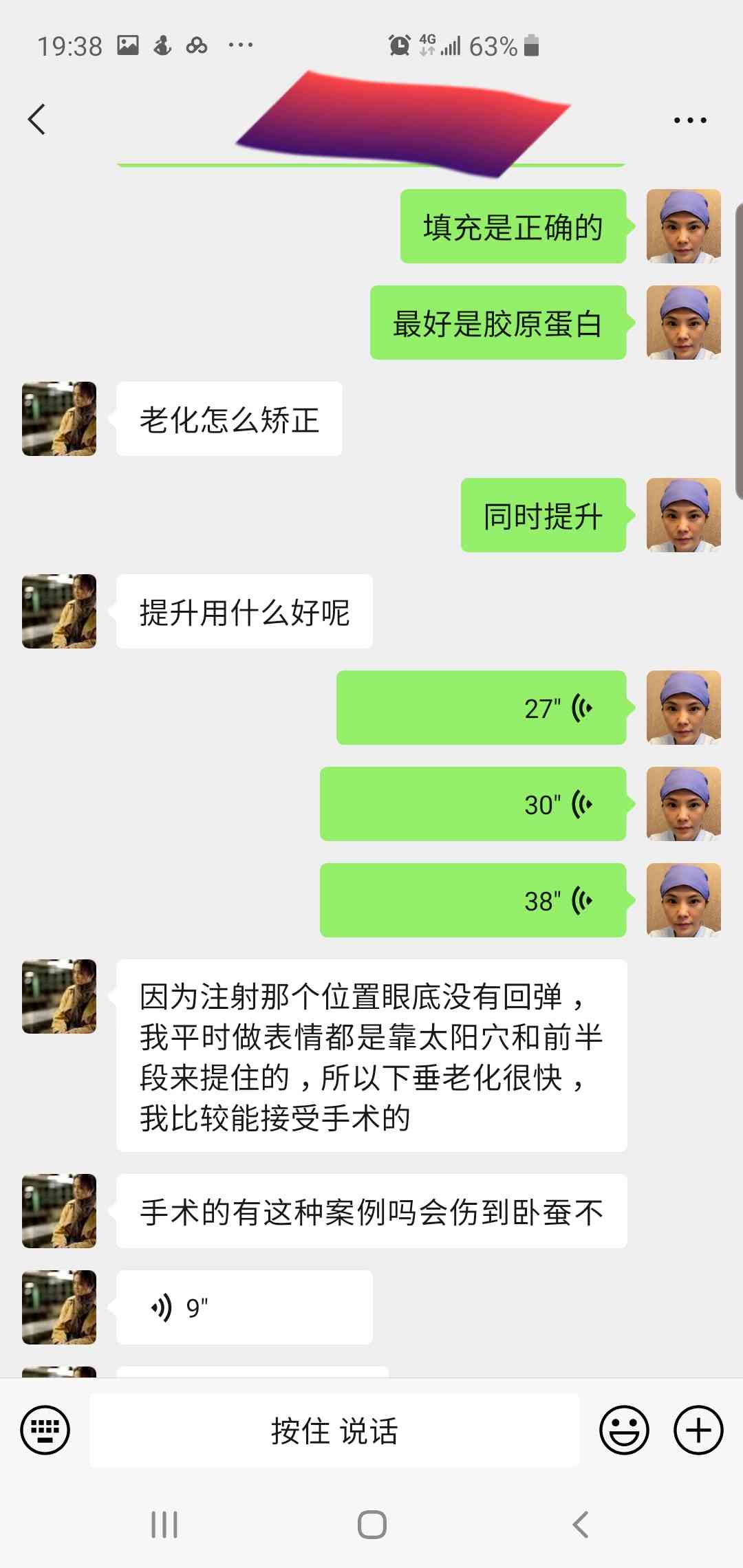Switch to keyboard text input
The height and width of the screenshot is (1568, 743).
45,1430
